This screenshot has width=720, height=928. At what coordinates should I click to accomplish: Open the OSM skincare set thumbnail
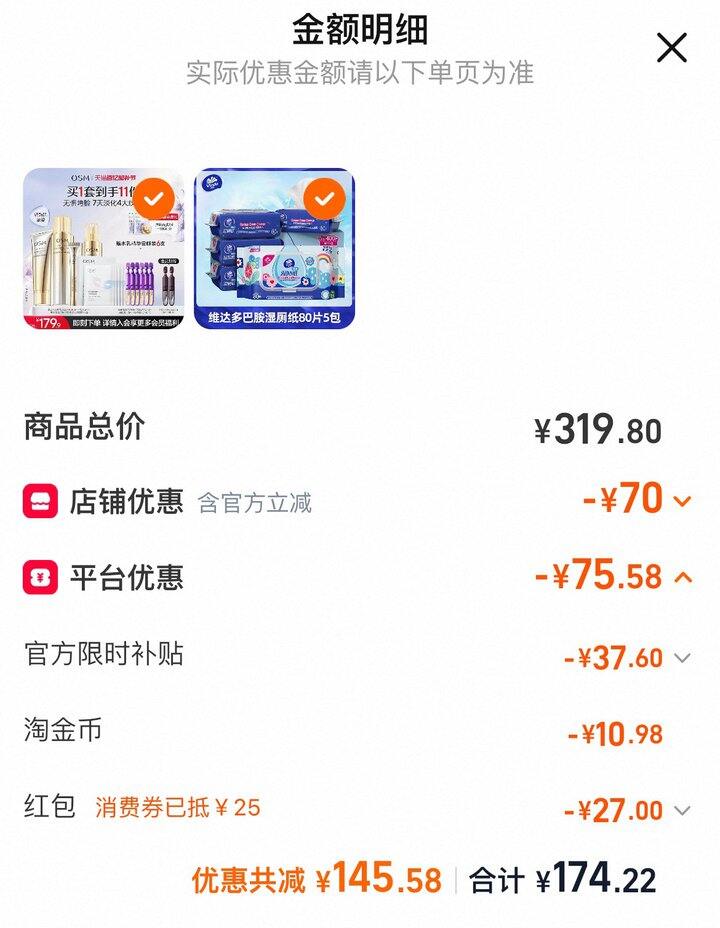103,249
